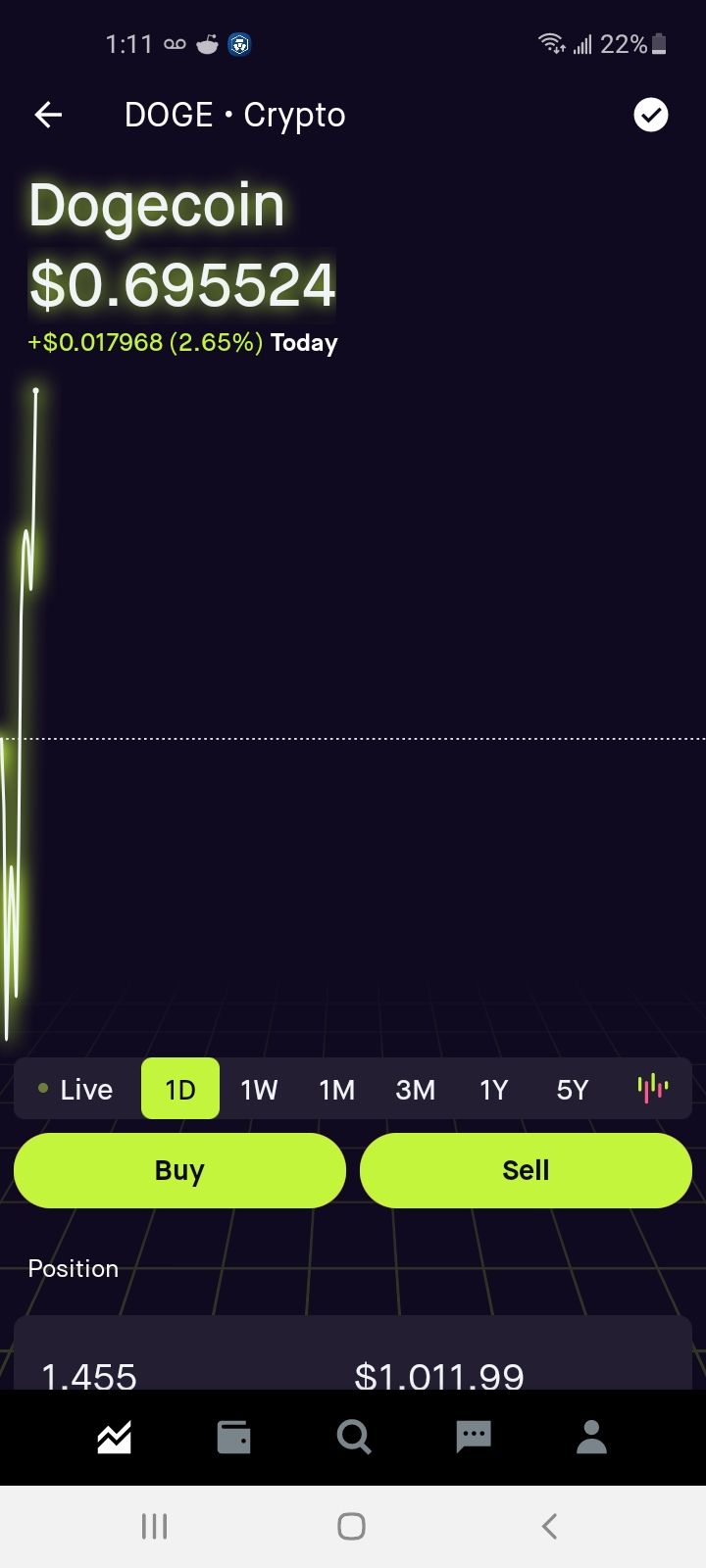View the 1Y chart range

point(493,1089)
